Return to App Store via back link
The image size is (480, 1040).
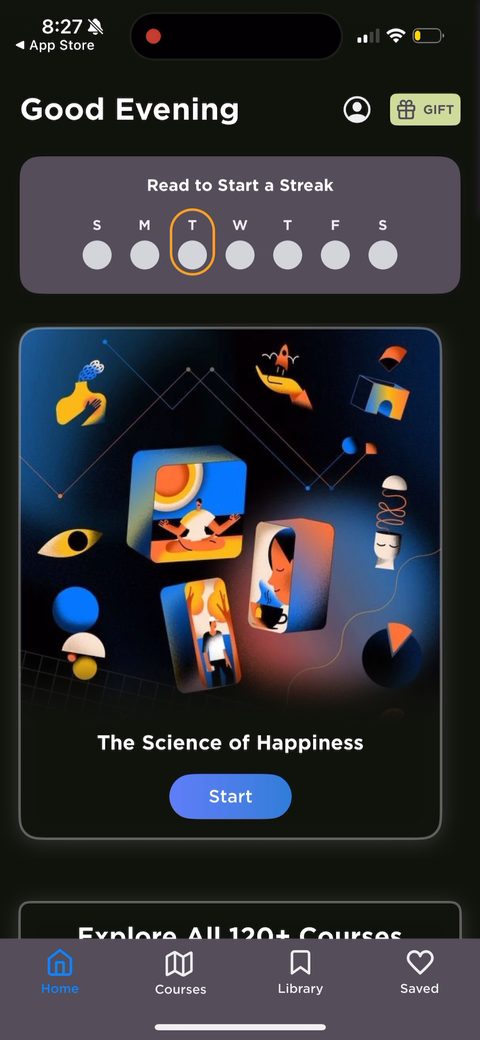click(55, 46)
